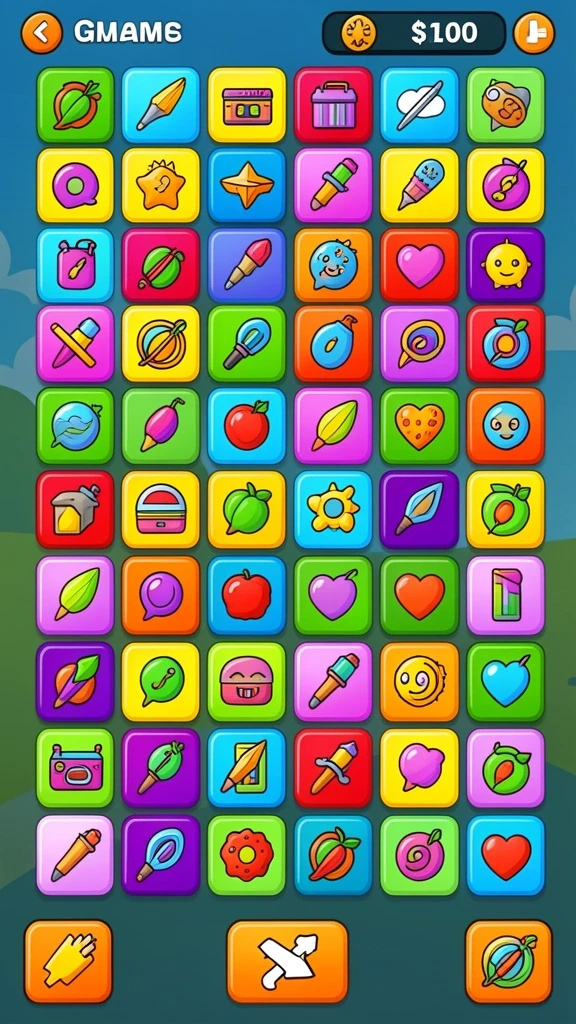The height and width of the screenshot is (1024, 576).
Task: Select the yellow smiley on purple tile
Action: tap(505, 266)
